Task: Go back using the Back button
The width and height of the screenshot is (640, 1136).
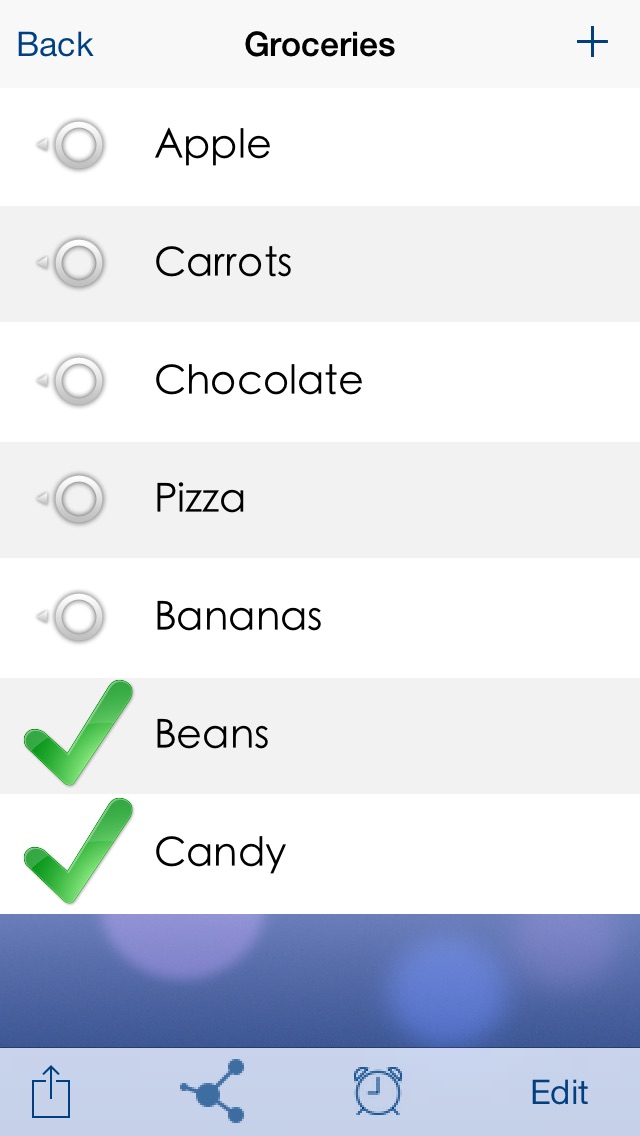Action: (x=55, y=45)
